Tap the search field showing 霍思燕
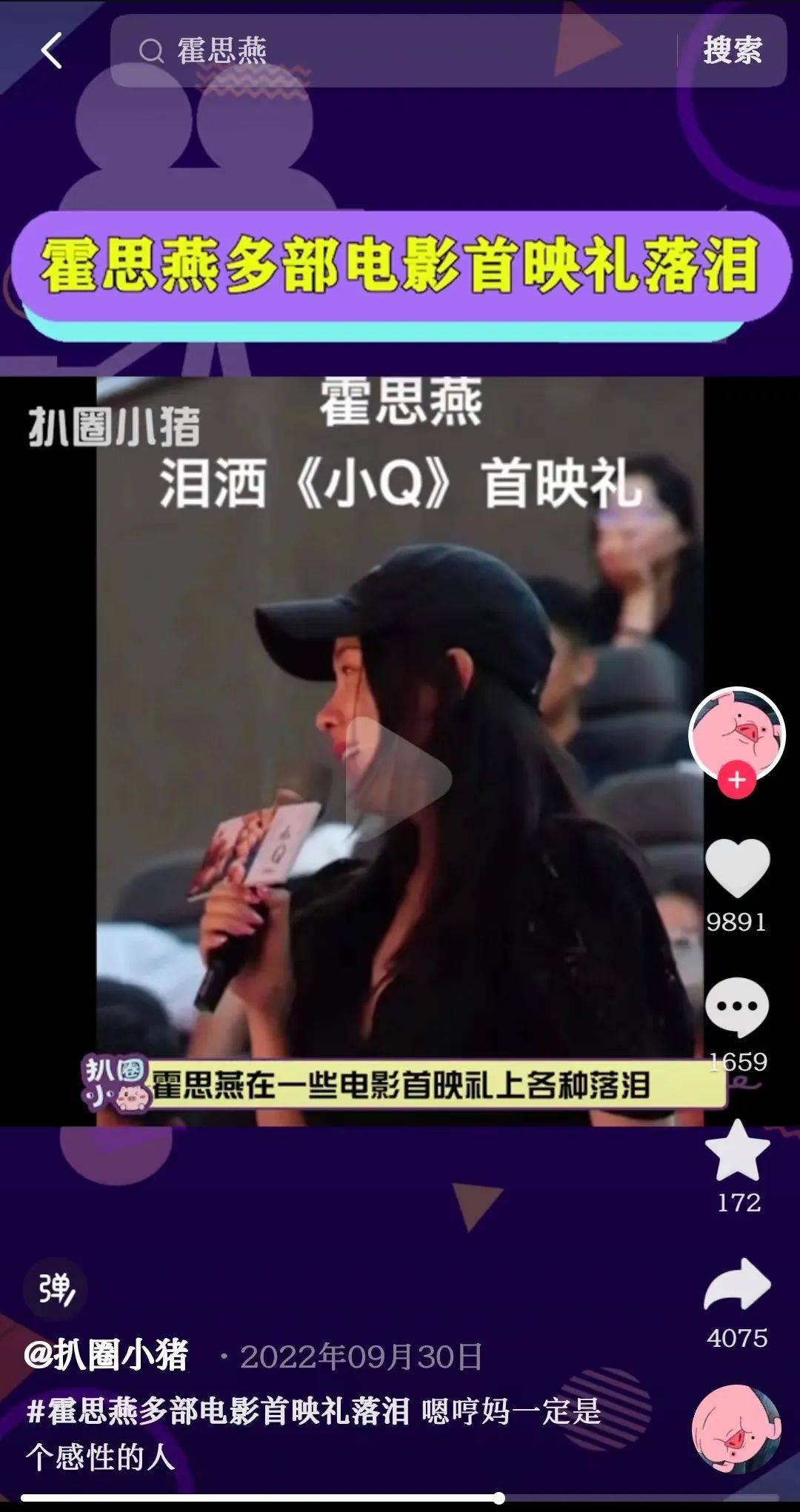Screen dimensions: 800x1512 (393, 51)
